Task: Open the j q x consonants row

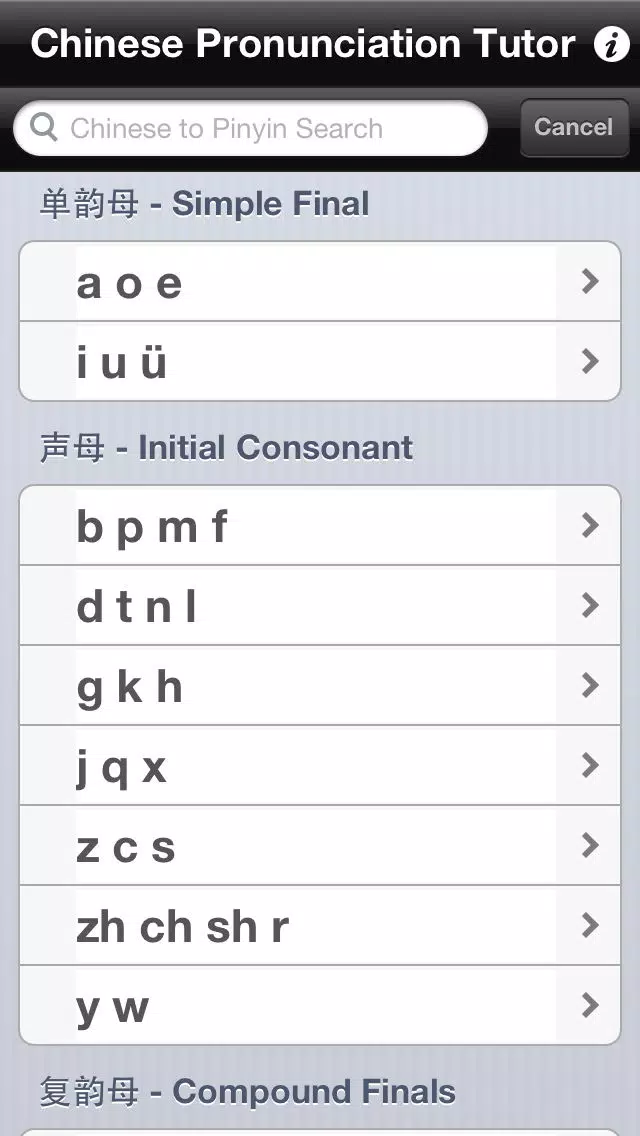Action: [x=320, y=766]
